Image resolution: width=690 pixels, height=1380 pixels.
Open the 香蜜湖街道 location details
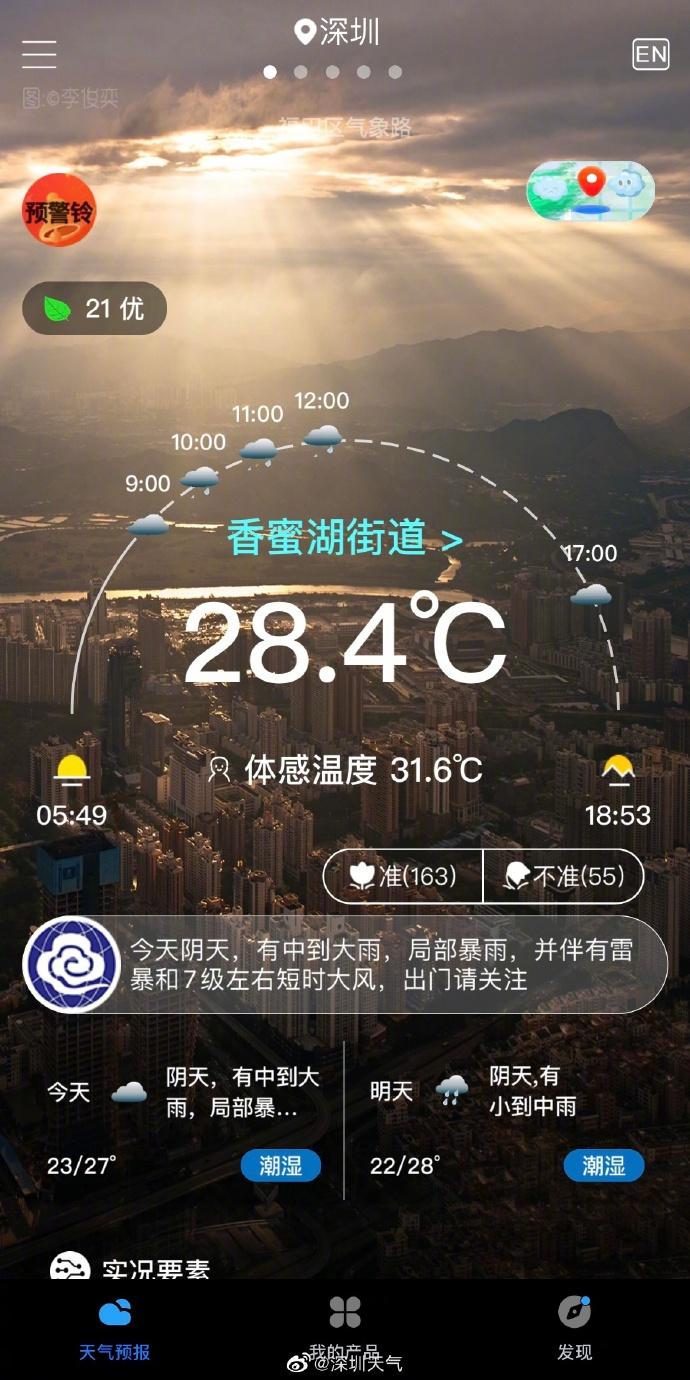tap(344, 538)
